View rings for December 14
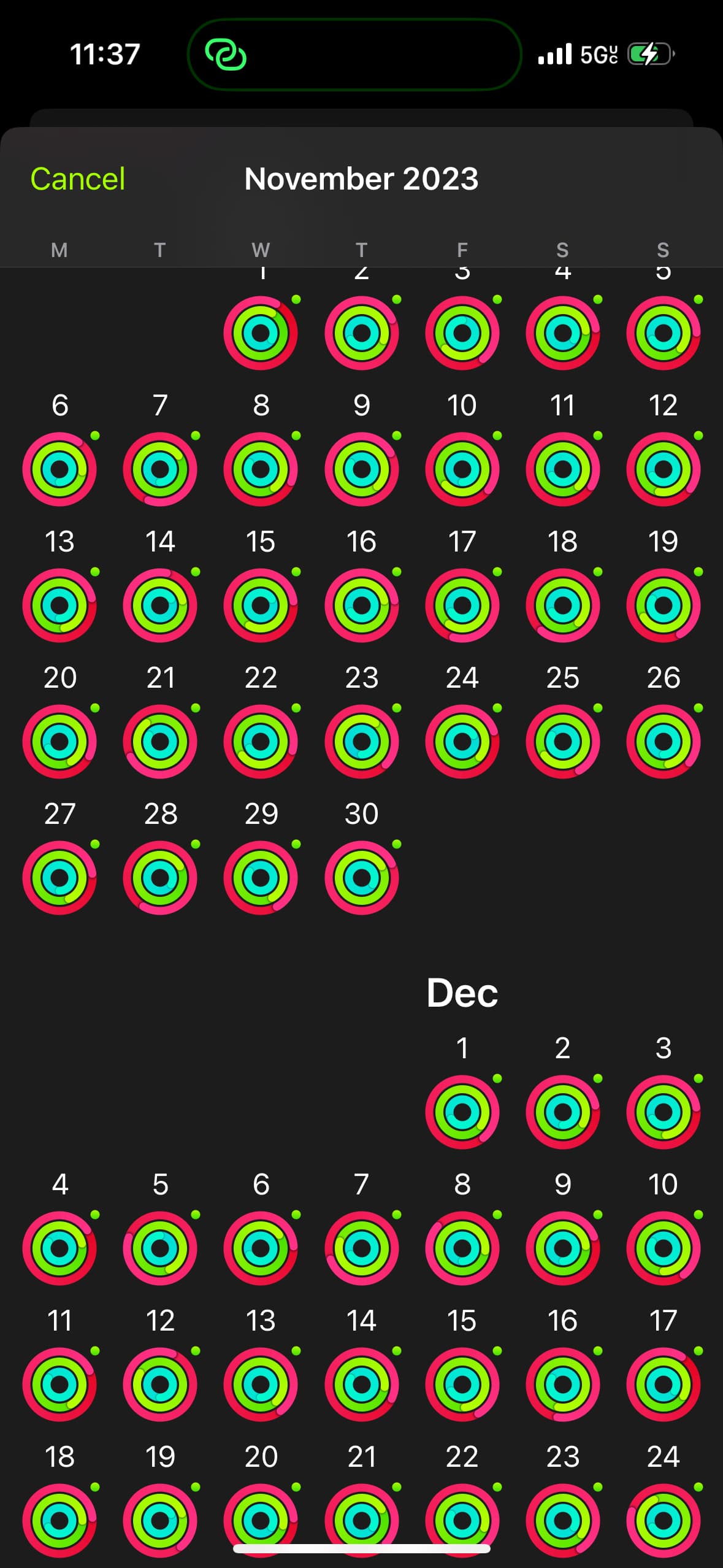723x1568 pixels. (362, 1385)
